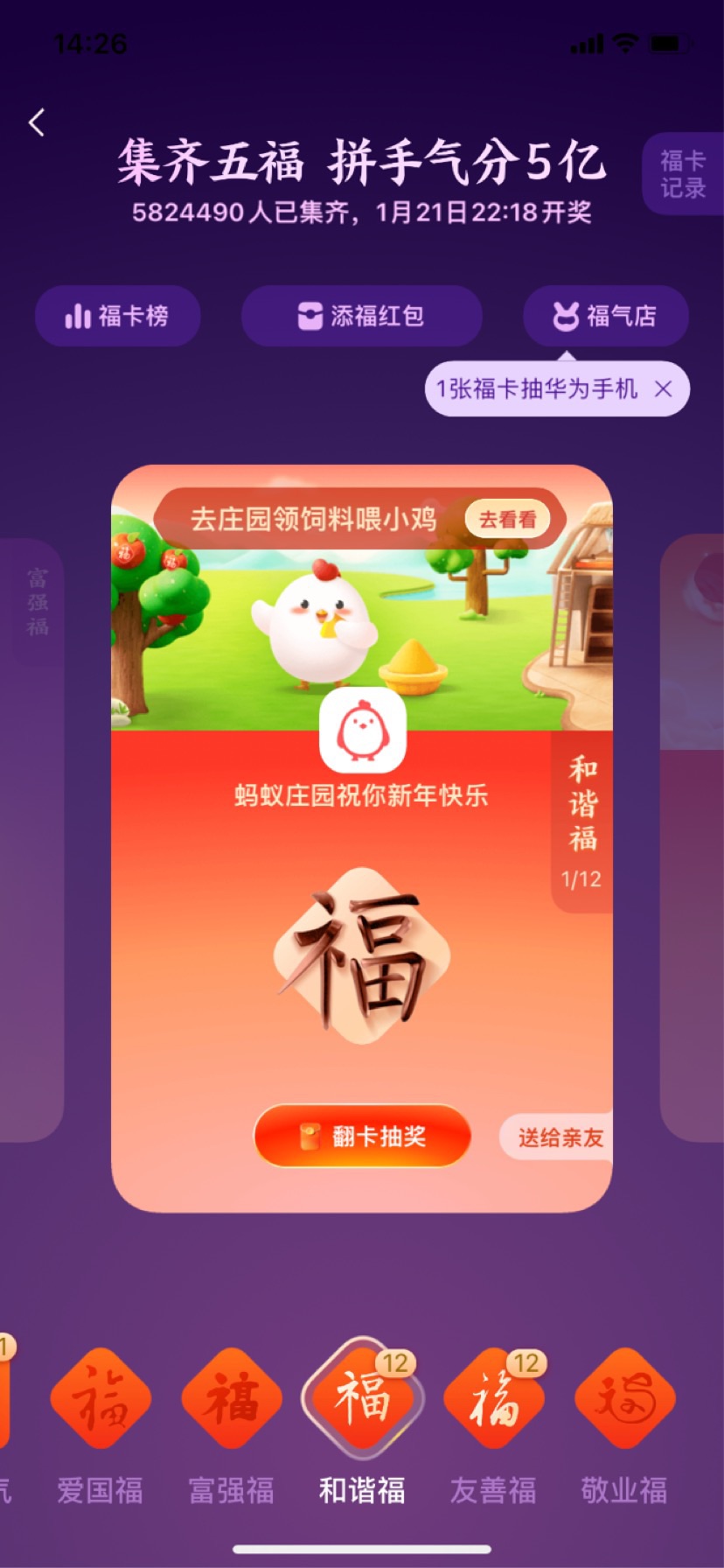Tap 翻卡抽奖 to flip the card
Screen dimensions: 724x1568
(x=362, y=1136)
